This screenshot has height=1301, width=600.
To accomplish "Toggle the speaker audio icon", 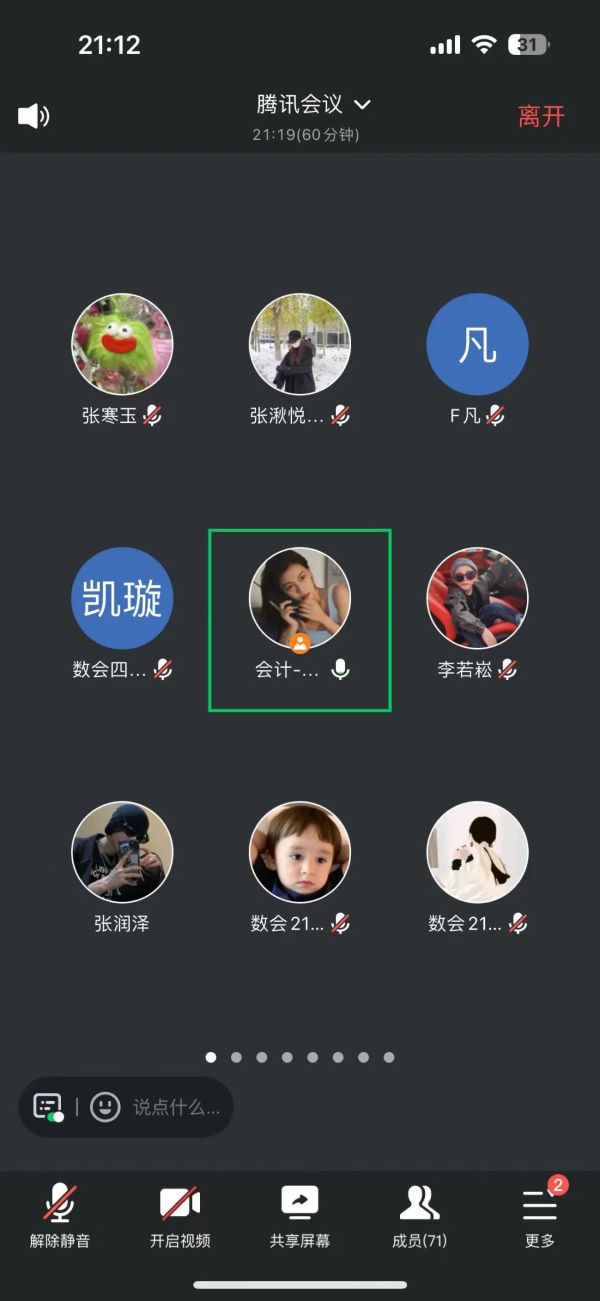I will coord(34,116).
